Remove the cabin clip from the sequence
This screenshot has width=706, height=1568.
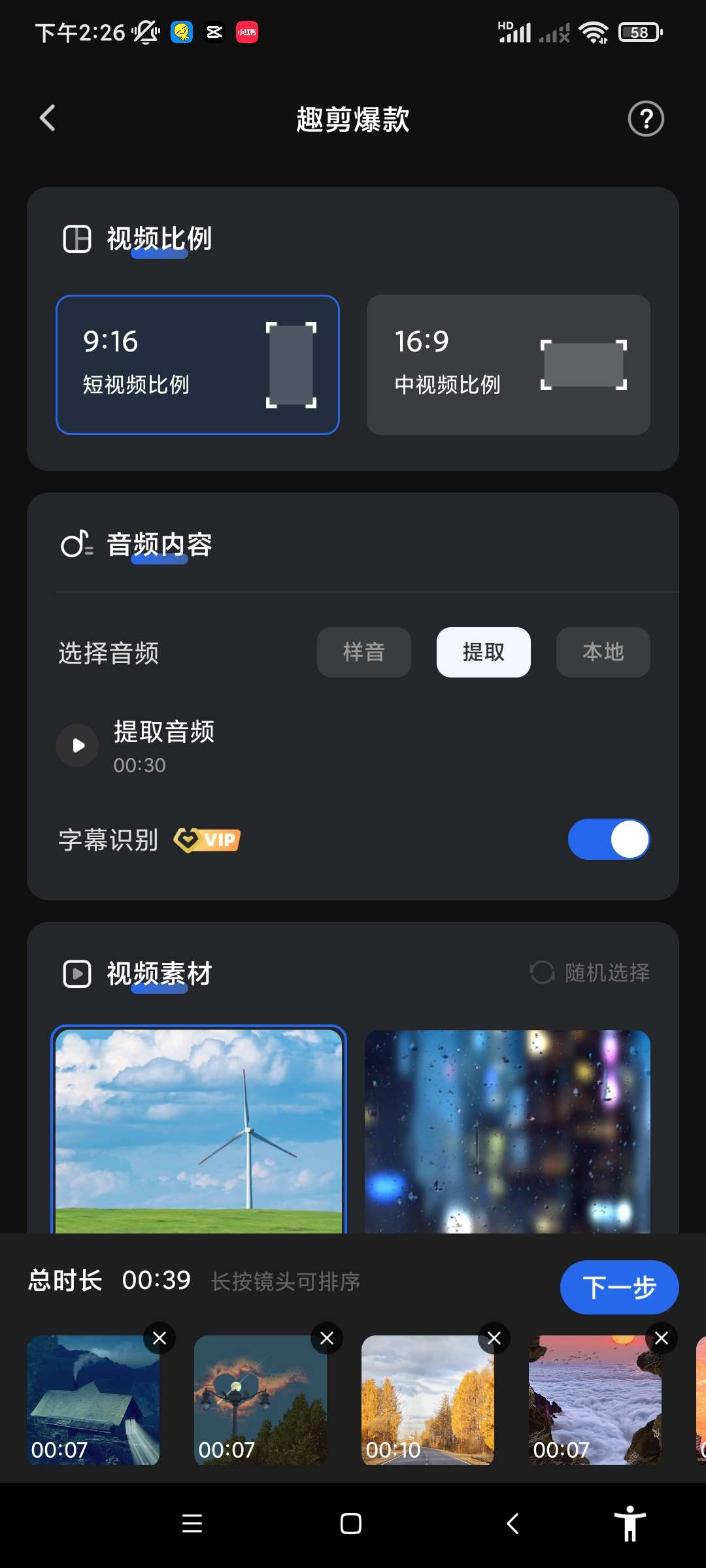coord(160,1339)
